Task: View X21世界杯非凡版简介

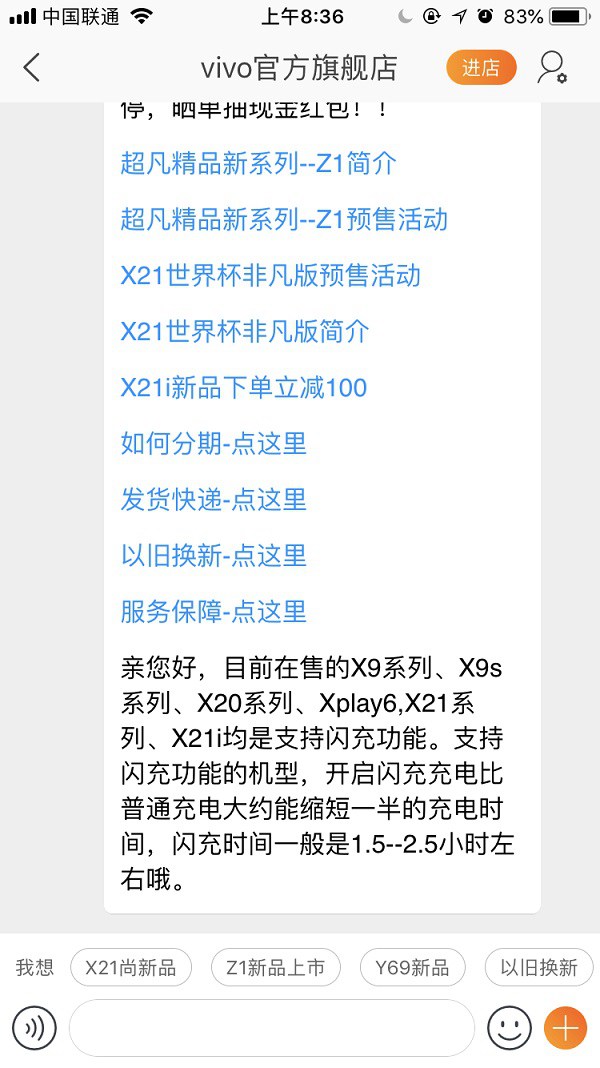Action: point(245,332)
